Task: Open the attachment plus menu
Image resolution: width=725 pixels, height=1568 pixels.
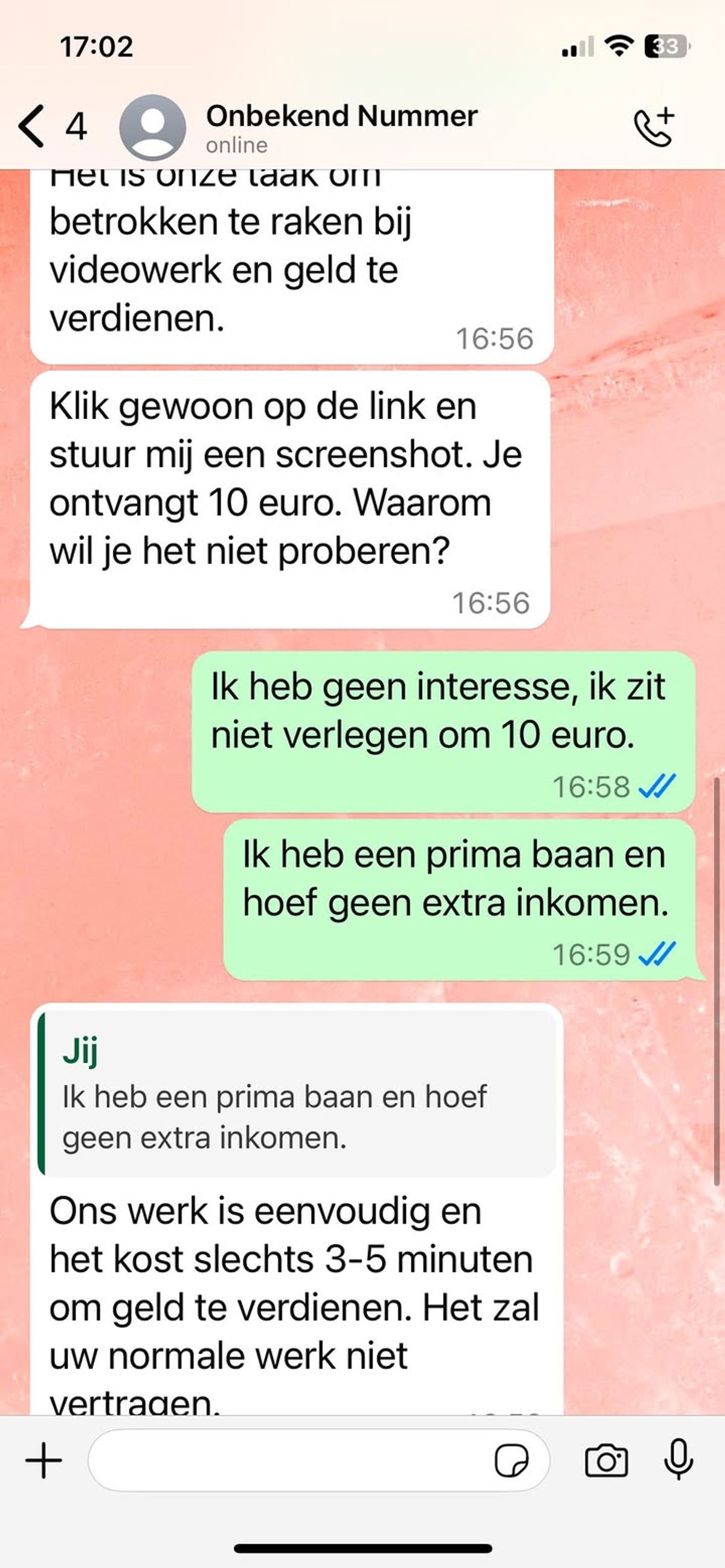Action: point(44,1461)
